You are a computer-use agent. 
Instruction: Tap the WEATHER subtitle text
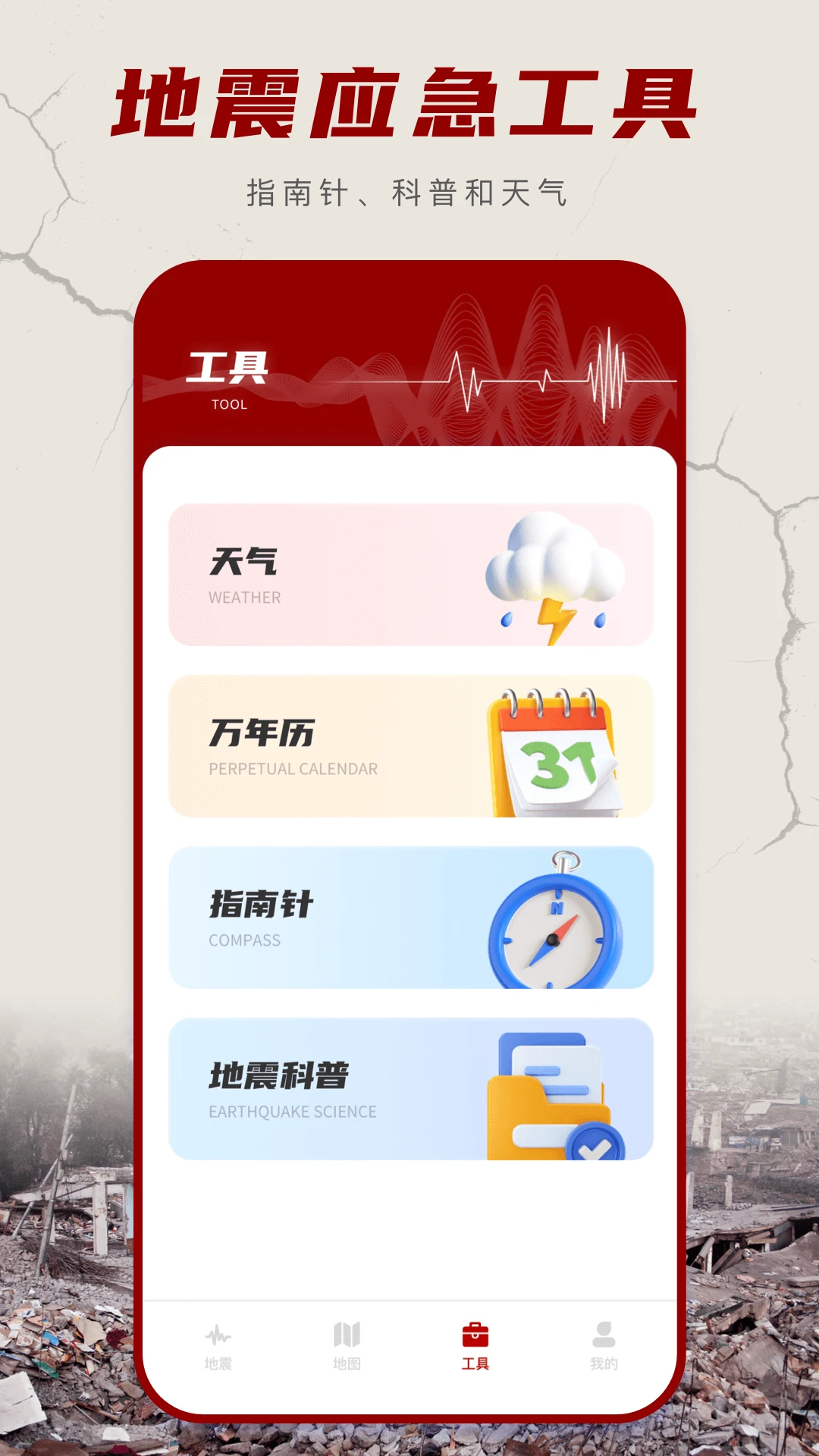(244, 598)
